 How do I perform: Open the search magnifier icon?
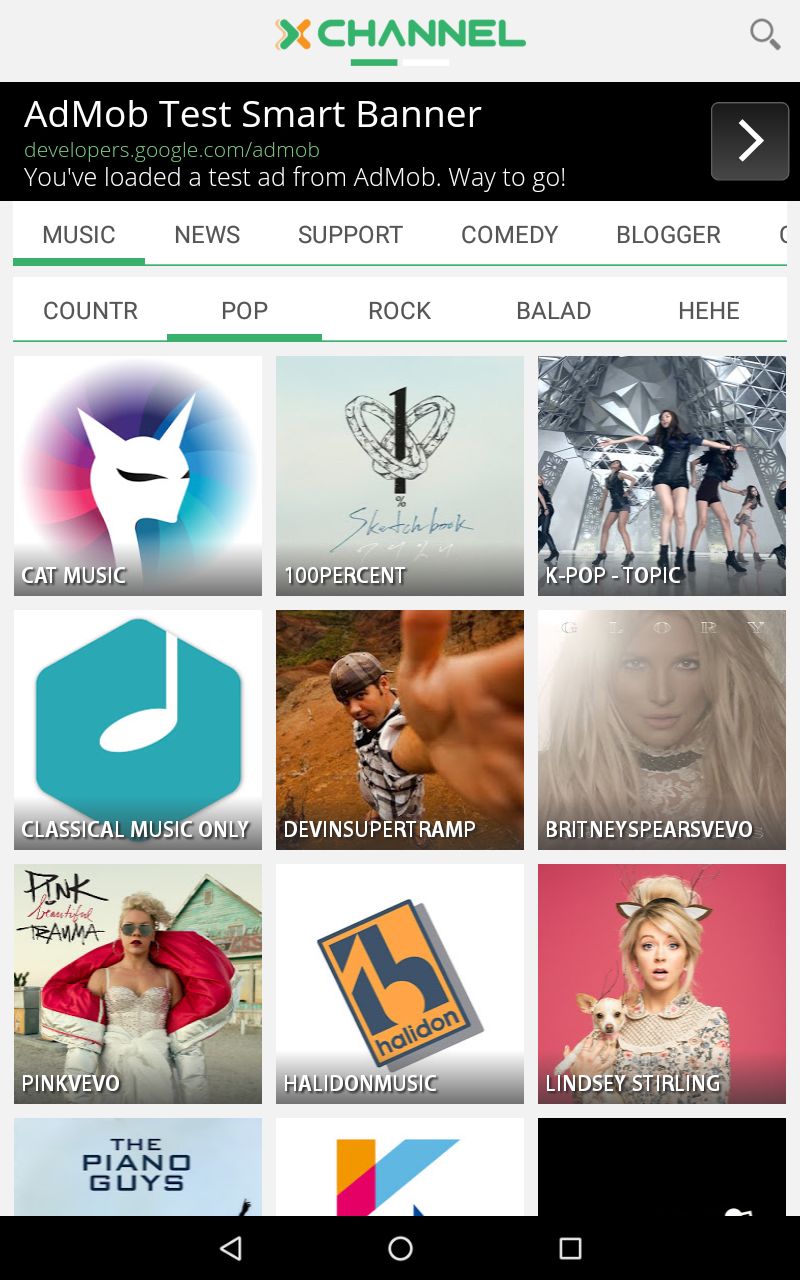(765, 34)
